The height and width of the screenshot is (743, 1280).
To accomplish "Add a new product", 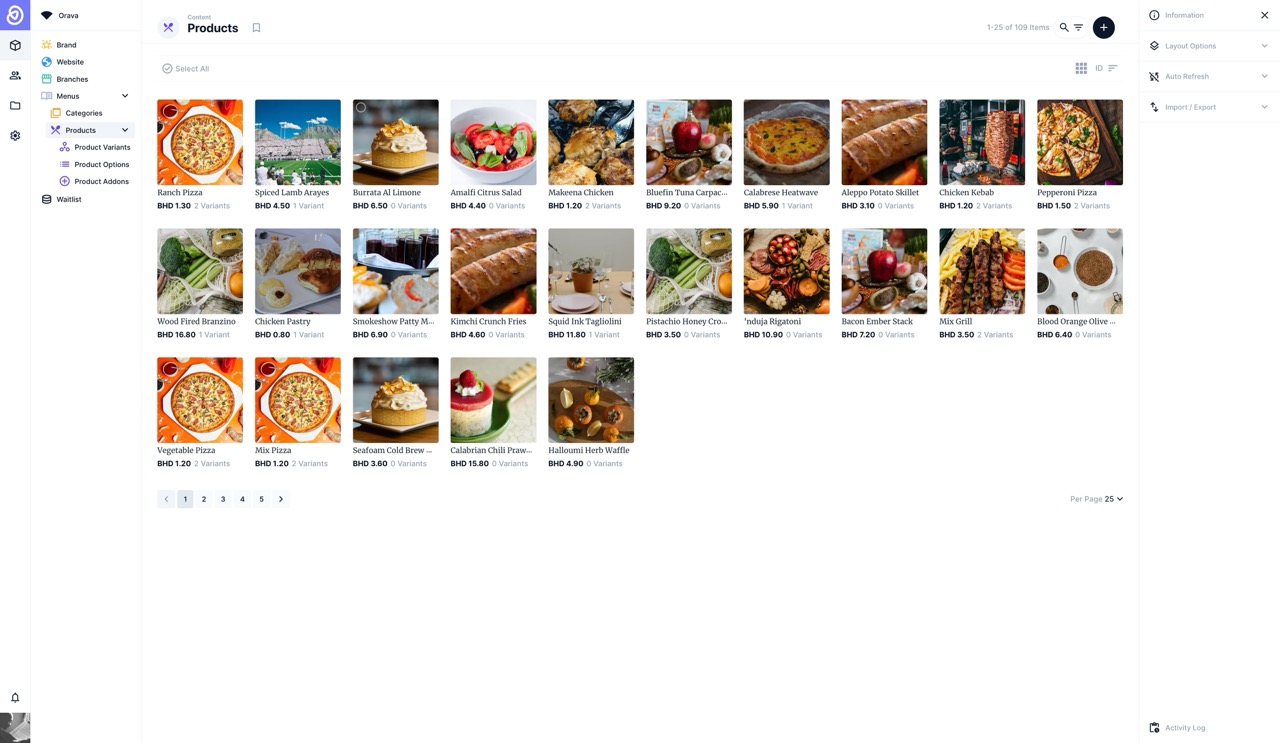I will coord(1103,28).
